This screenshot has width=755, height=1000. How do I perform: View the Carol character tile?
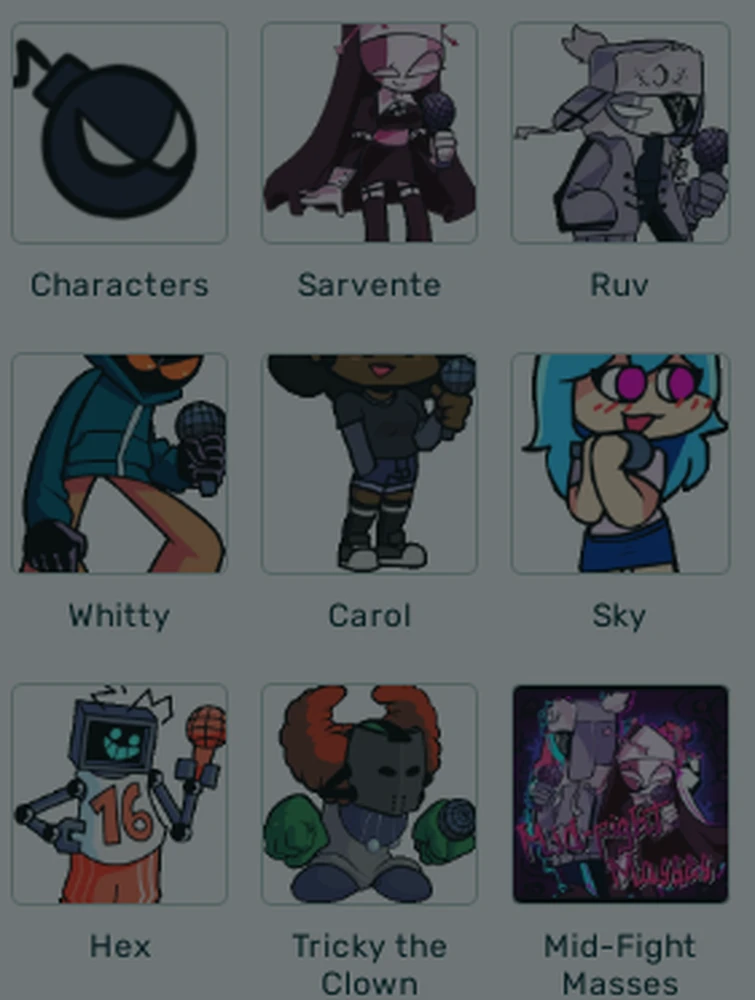click(x=369, y=464)
